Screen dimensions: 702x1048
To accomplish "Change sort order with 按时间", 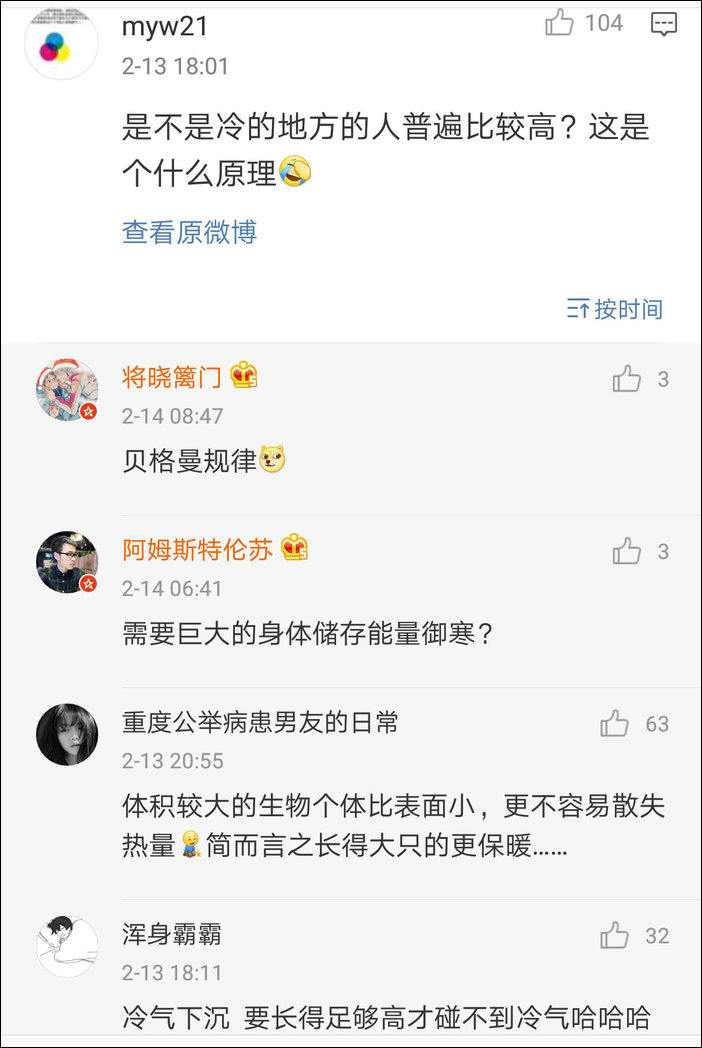I will (614, 309).
